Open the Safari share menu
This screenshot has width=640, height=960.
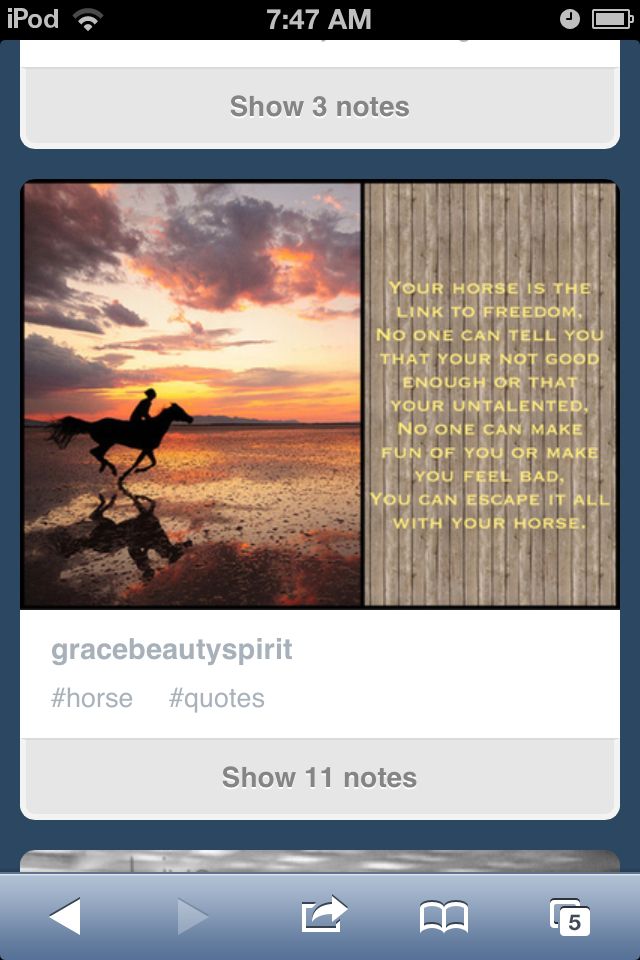(x=323, y=915)
